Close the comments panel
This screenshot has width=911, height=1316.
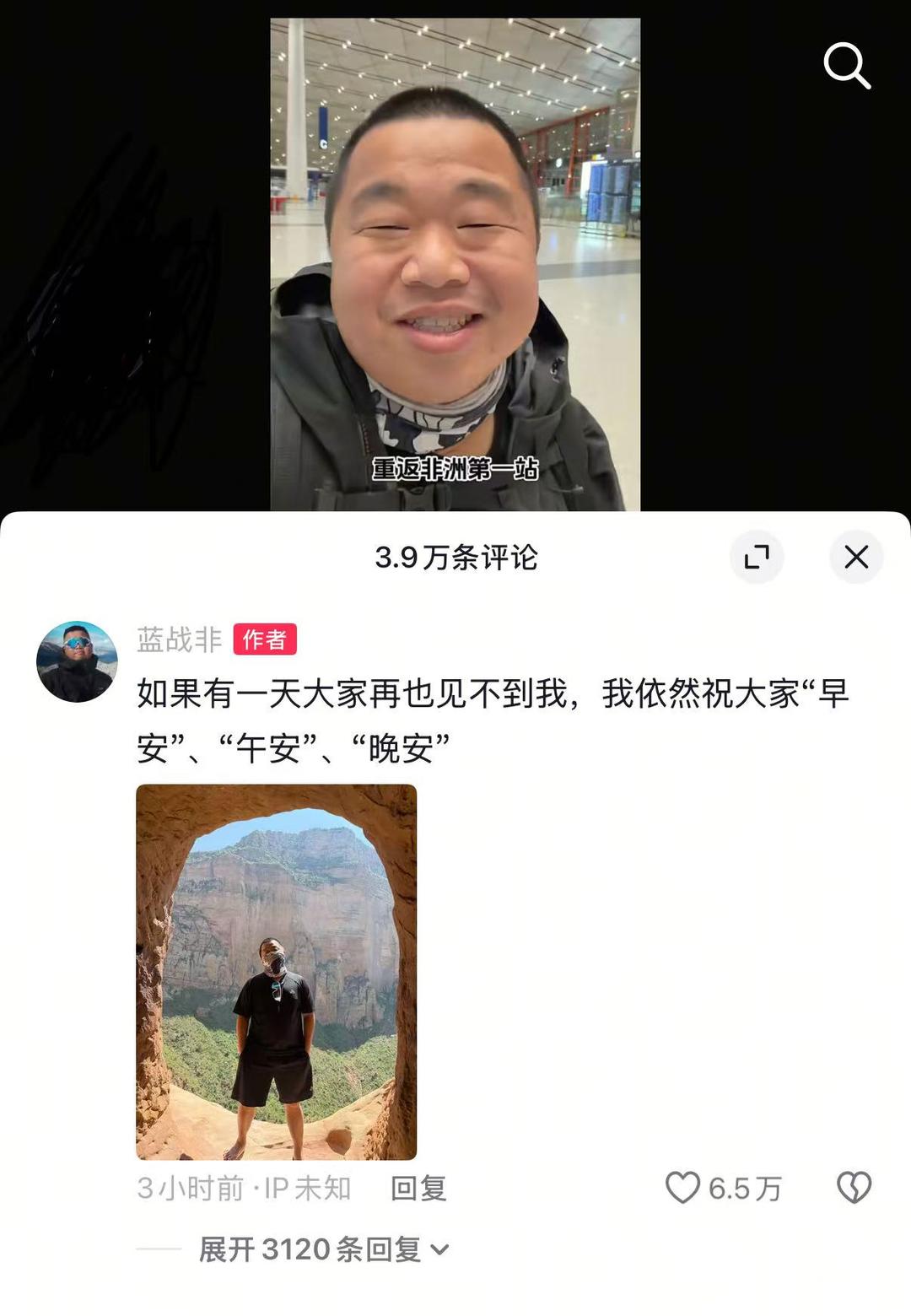click(x=856, y=557)
